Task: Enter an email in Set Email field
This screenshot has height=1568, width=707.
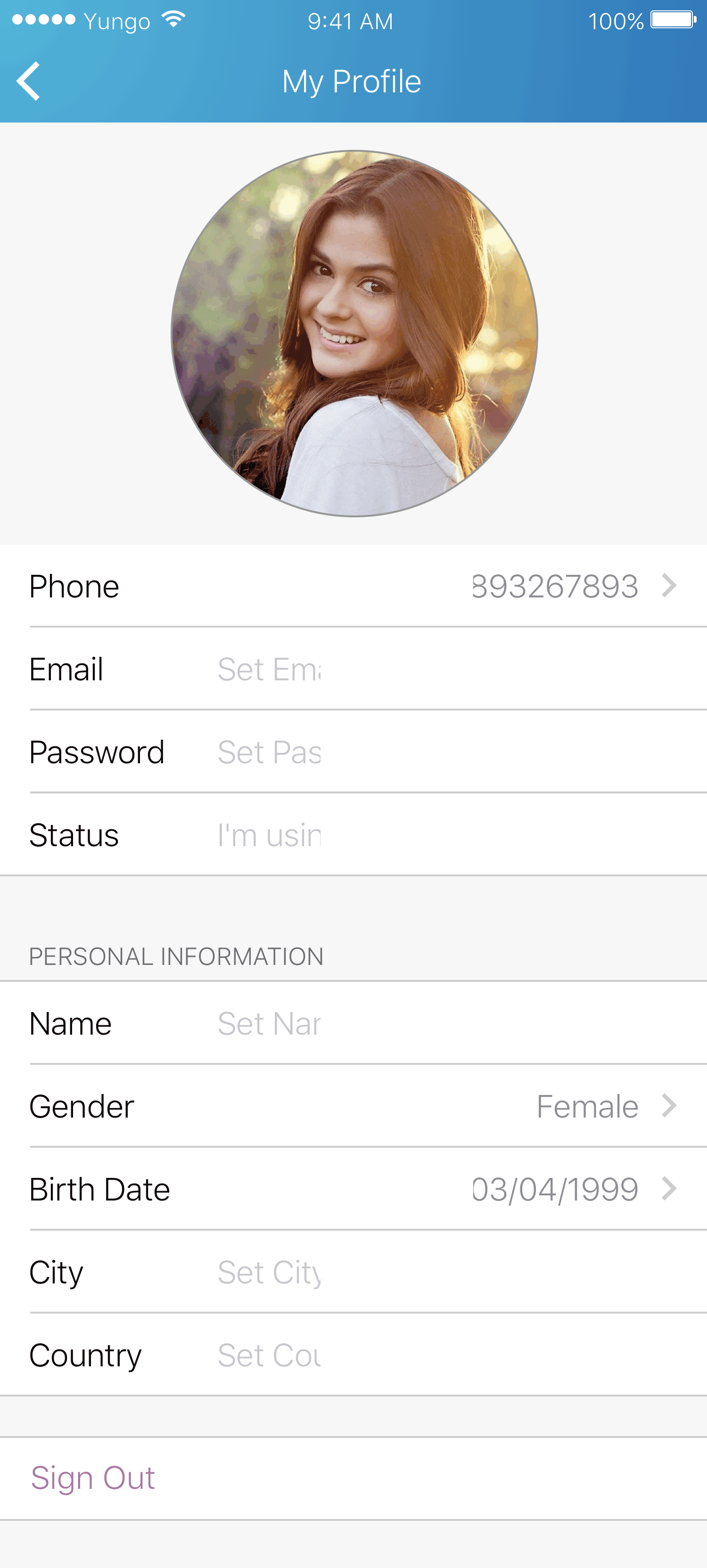Action: (269, 670)
